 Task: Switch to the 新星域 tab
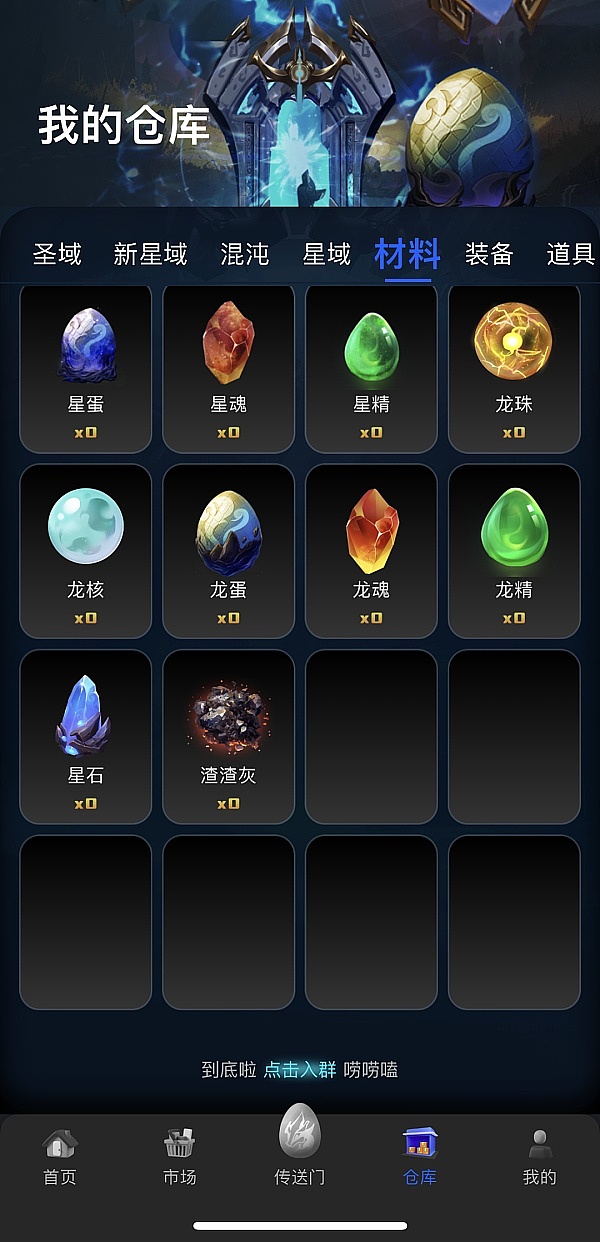point(150,254)
